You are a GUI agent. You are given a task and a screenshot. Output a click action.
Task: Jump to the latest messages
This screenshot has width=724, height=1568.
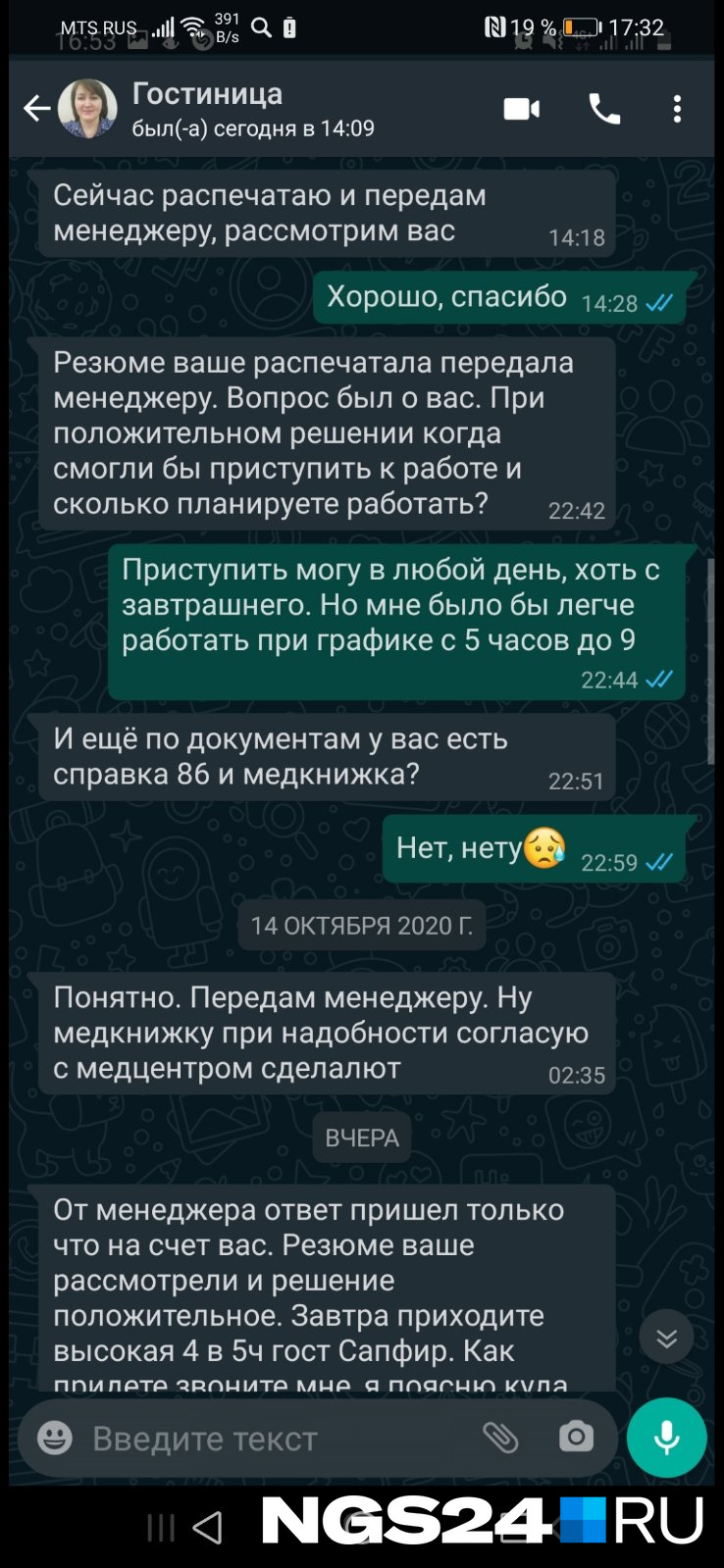pos(666,1338)
